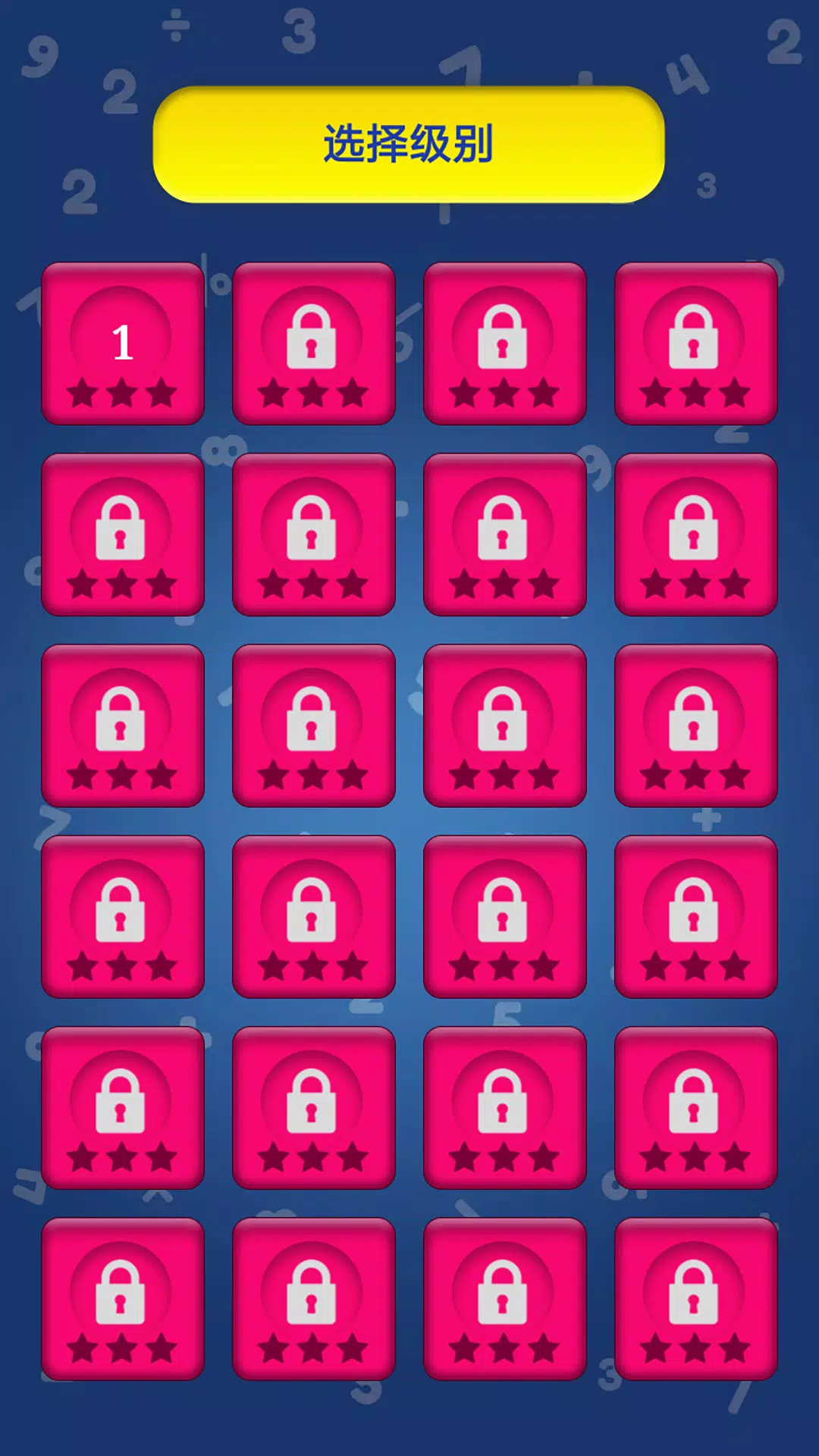Image resolution: width=819 pixels, height=1456 pixels.
Task: Start unlocked level 1
Action: [122, 343]
